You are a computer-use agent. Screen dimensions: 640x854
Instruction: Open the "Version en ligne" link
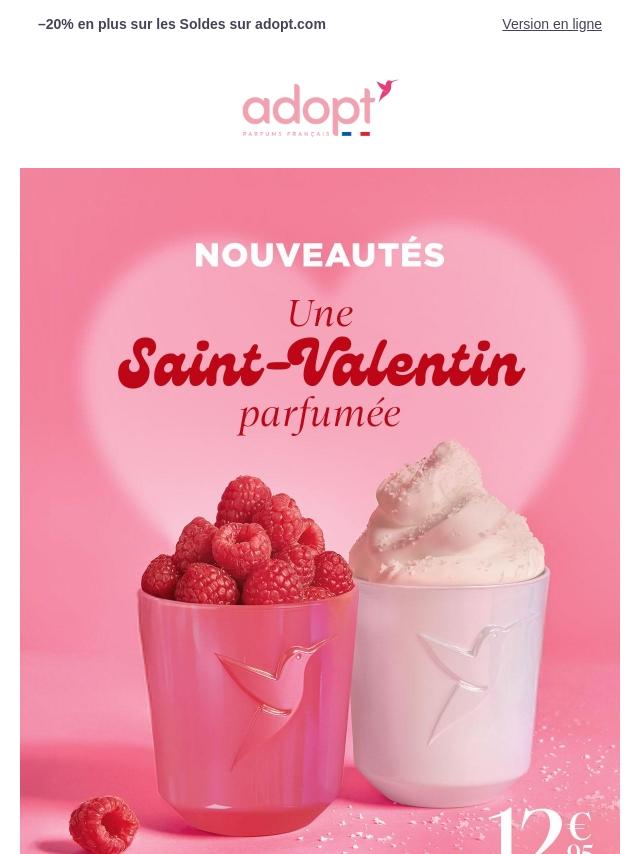tap(551, 24)
